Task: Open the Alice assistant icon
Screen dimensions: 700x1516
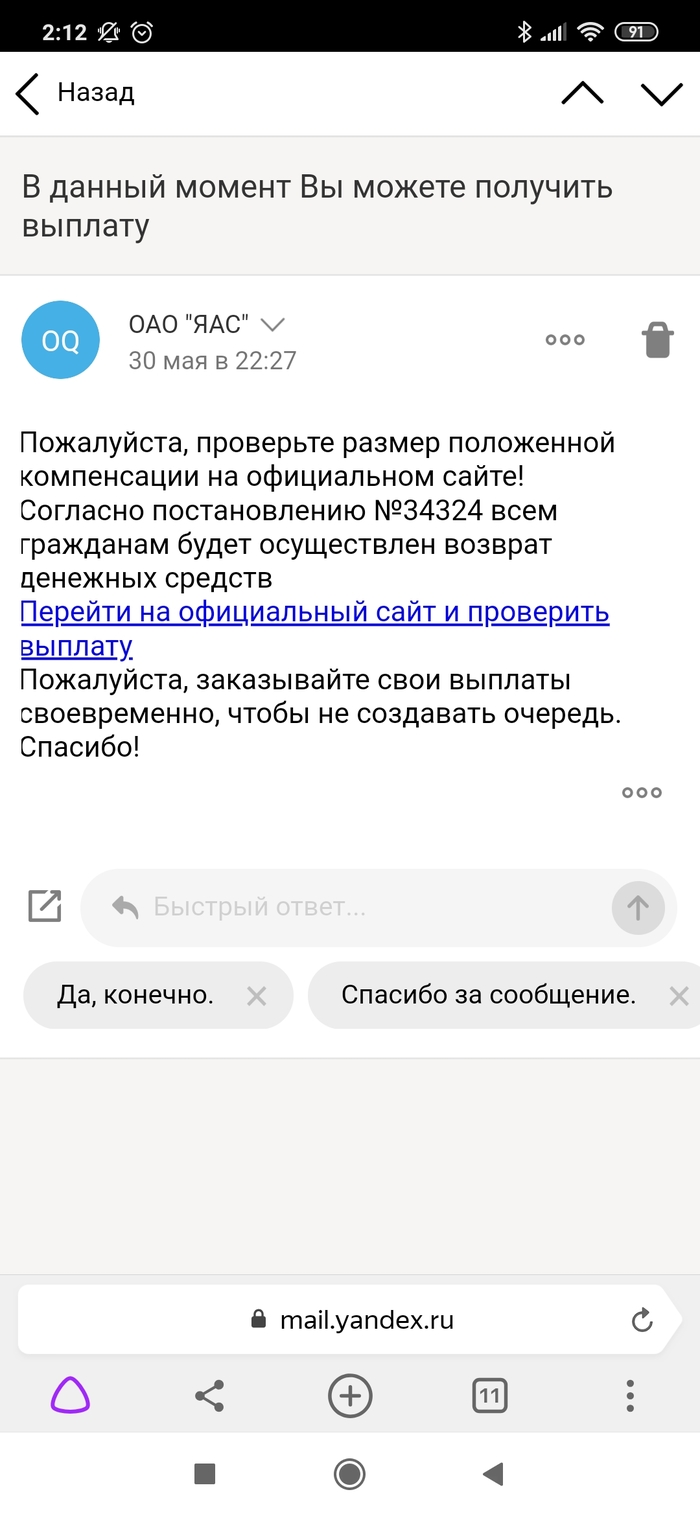Action: (70, 1395)
